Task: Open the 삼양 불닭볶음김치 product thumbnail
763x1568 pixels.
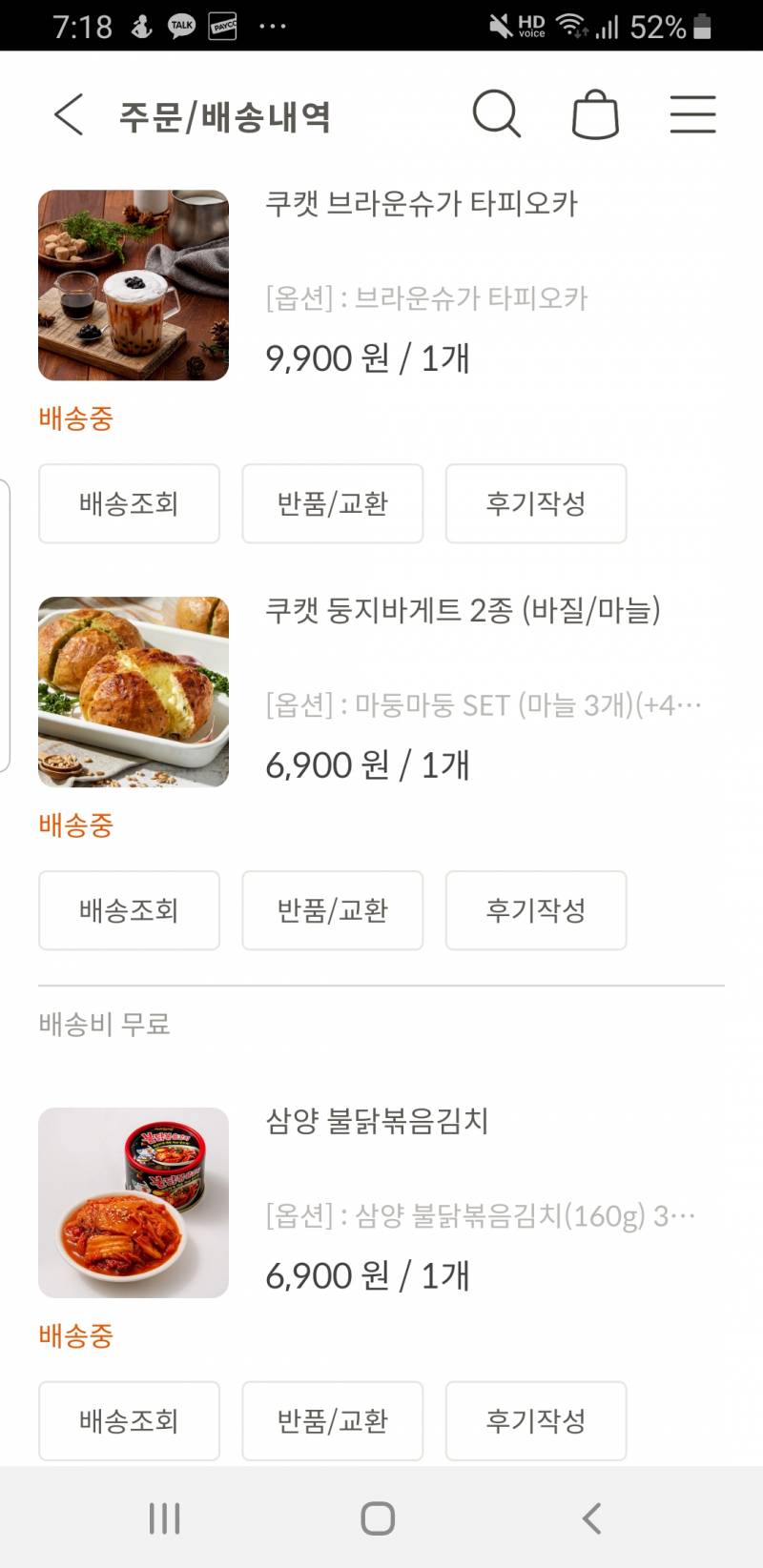Action: (x=133, y=1203)
